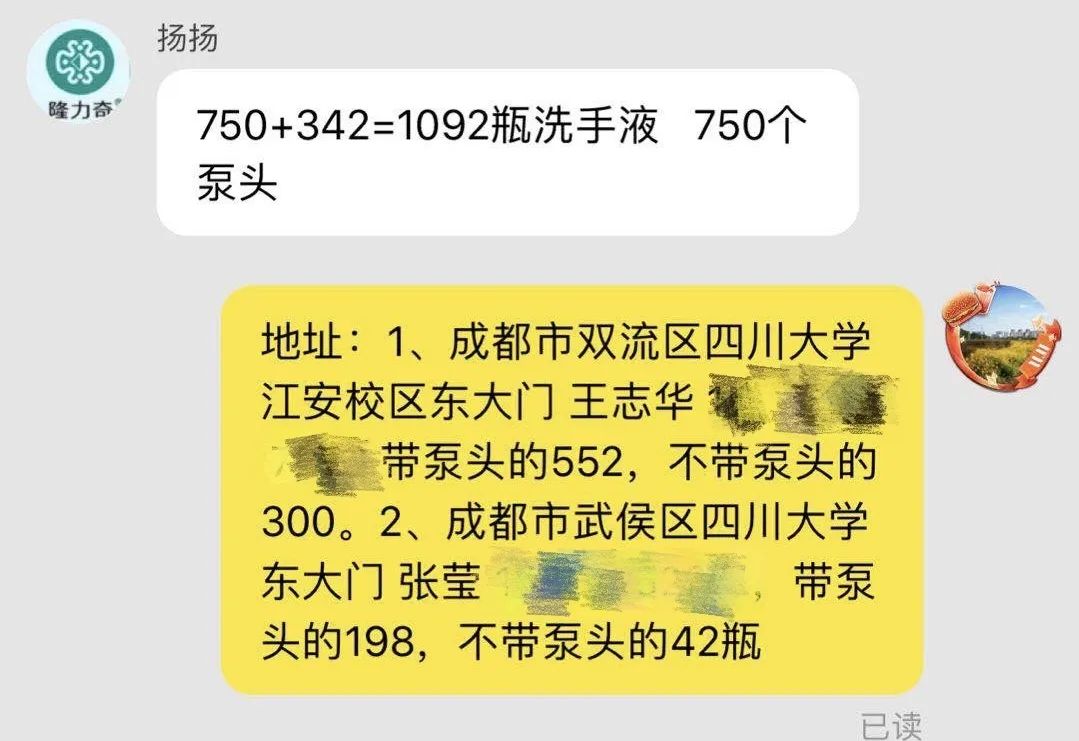Open your own avatar beside the yellow message

(996, 336)
